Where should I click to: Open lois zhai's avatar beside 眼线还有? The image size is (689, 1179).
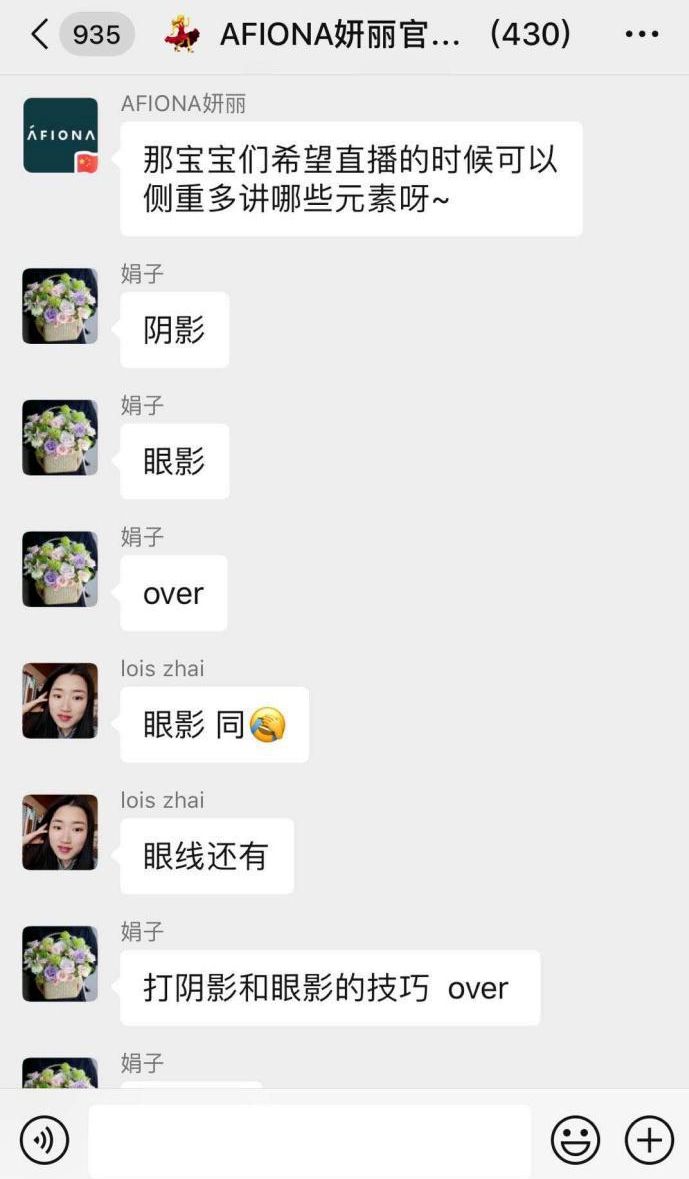[x=60, y=832]
